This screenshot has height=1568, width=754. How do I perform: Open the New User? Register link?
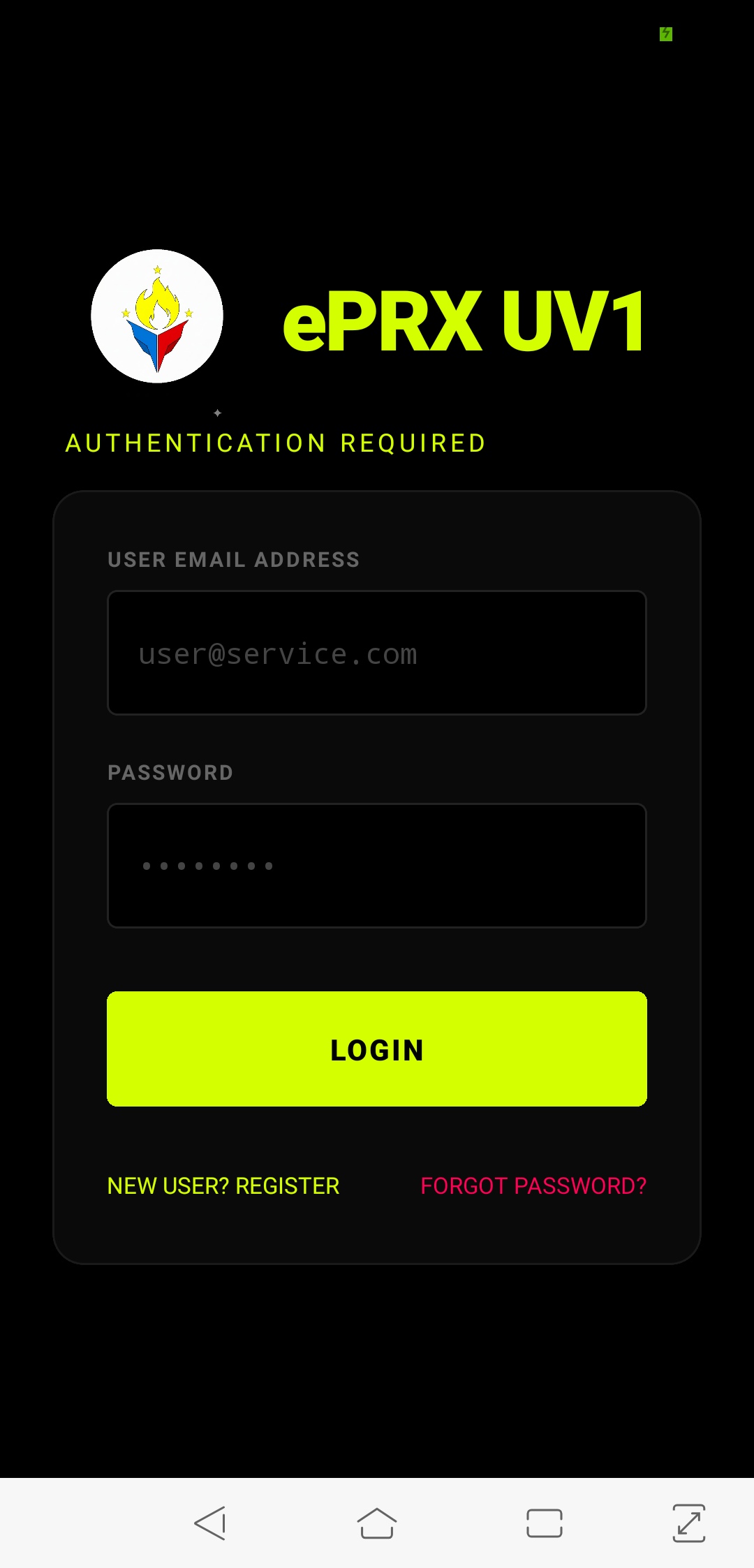pyautogui.click(x=223, y=1185)
